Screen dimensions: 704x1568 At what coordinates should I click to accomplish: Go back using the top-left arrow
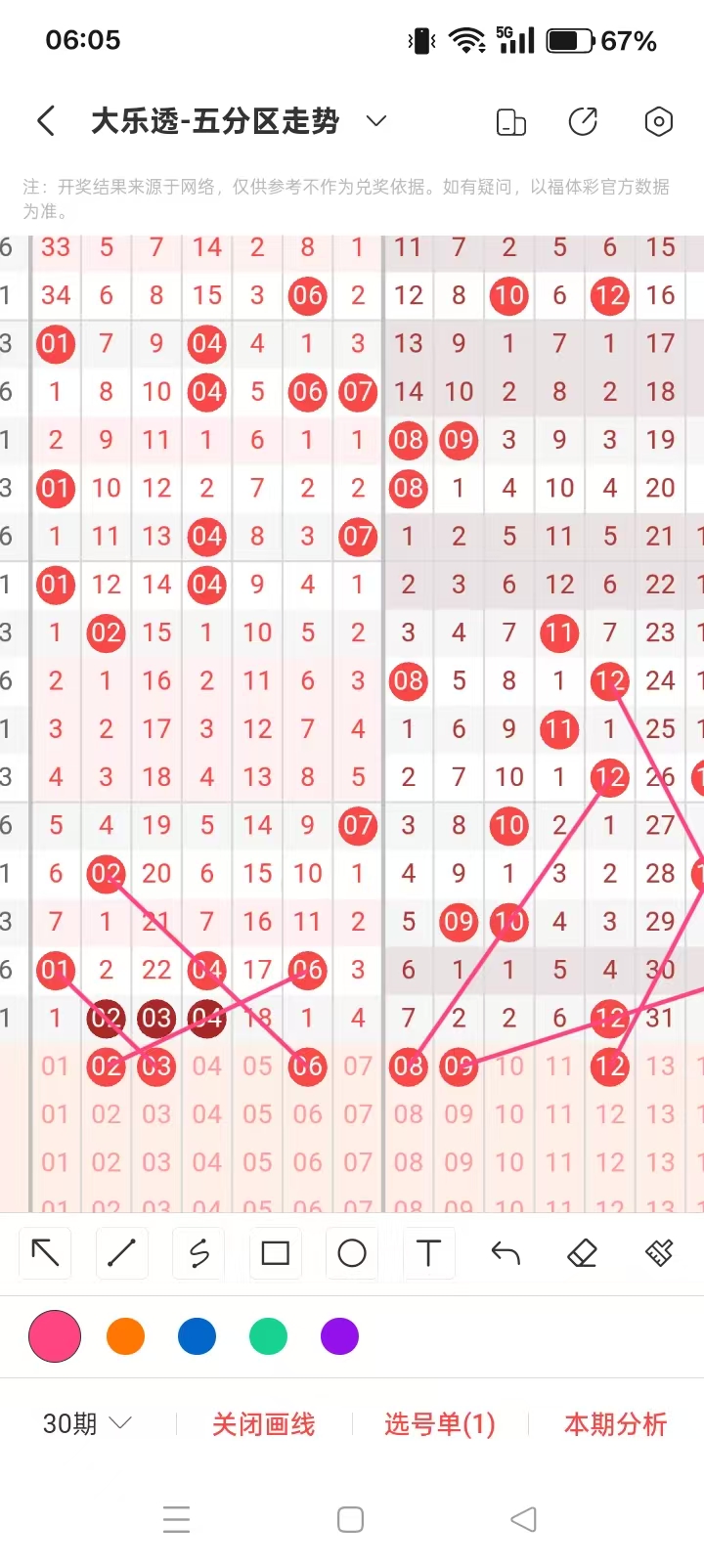[x=46, y=121]
